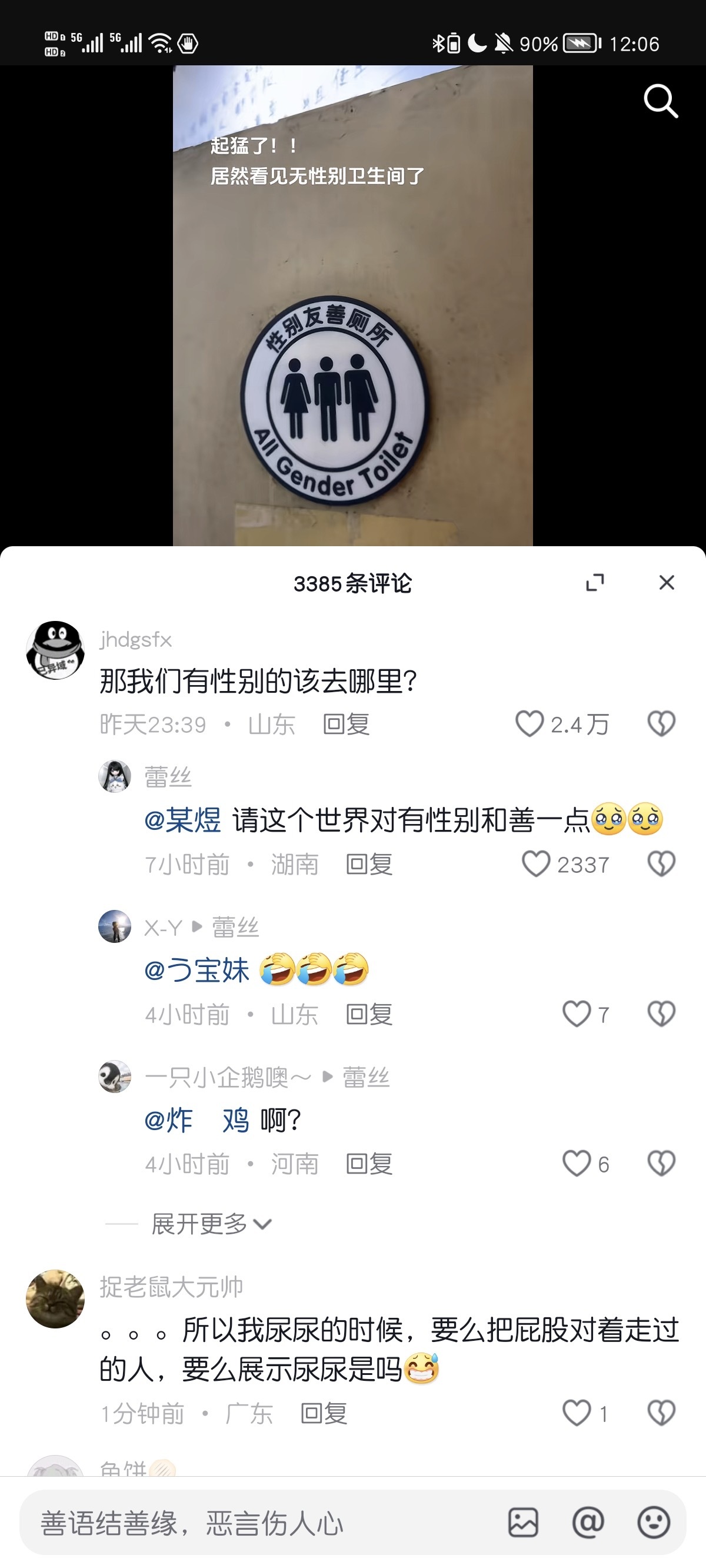Viewport: 706px width, 1568px height.
Task: Dislike jhdgsfx's comment
Action: pyautogui.click(x=661, y=724)
